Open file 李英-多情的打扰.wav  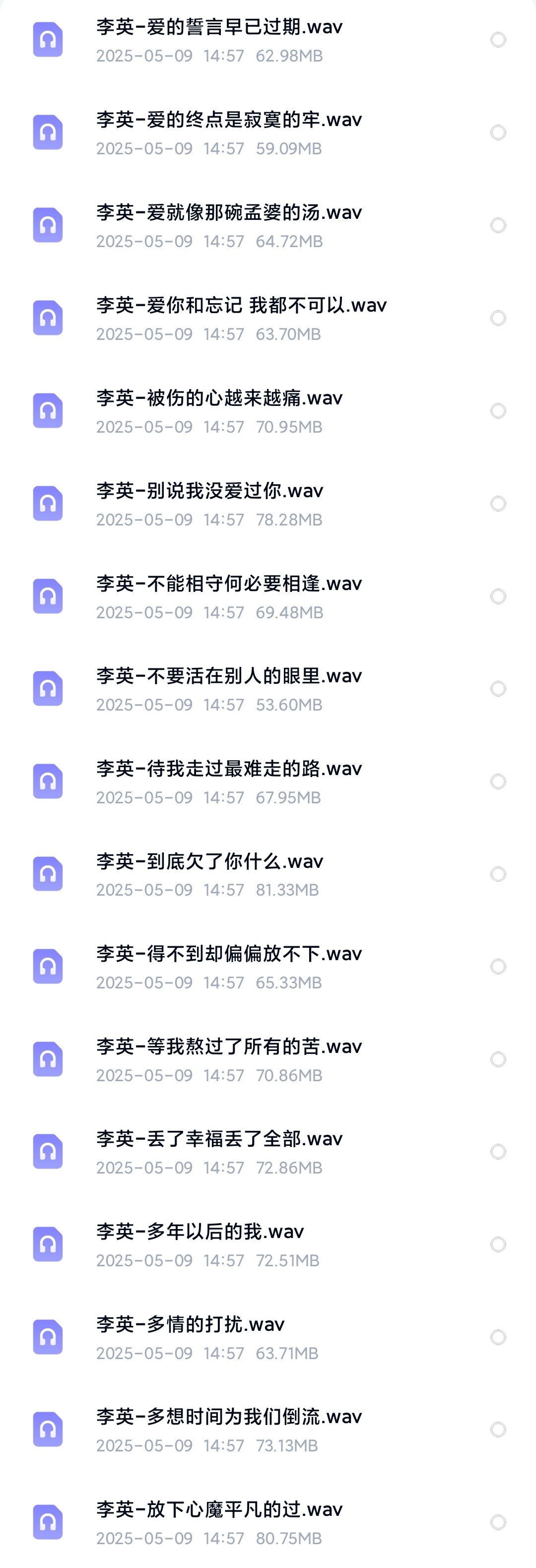[190, 1325]
